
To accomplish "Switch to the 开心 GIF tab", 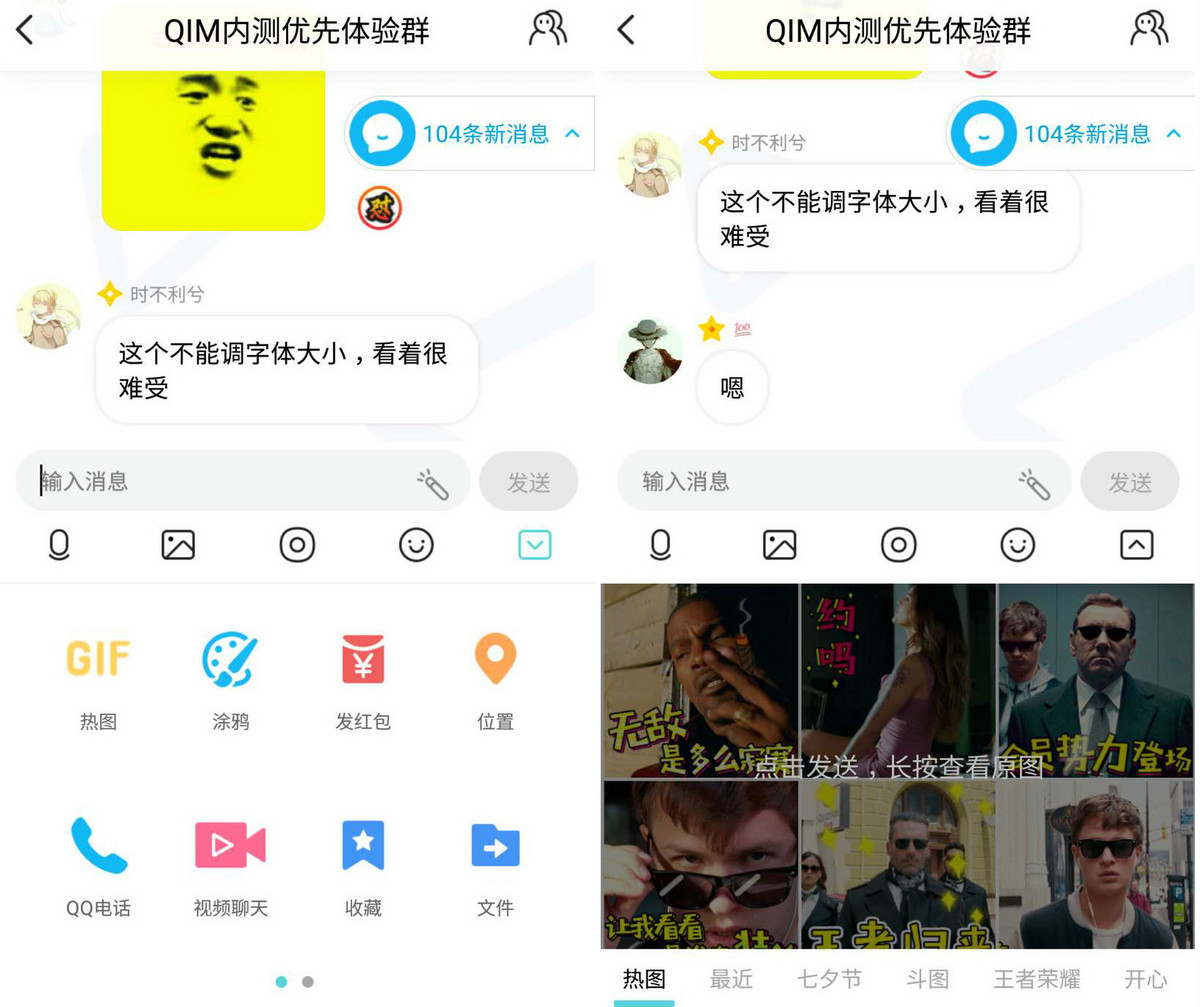I will [x=1145, y=979].
